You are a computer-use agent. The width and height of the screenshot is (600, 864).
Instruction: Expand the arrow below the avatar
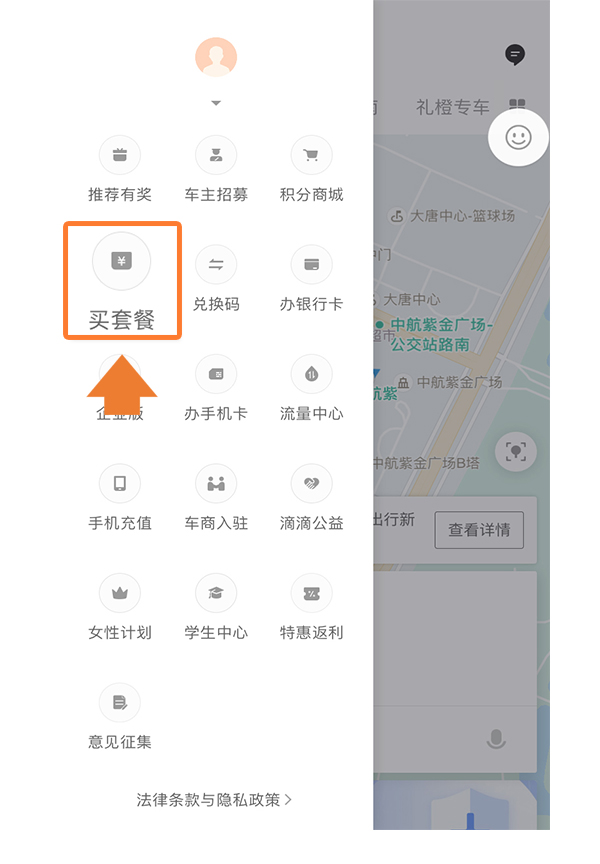point(216,103)
